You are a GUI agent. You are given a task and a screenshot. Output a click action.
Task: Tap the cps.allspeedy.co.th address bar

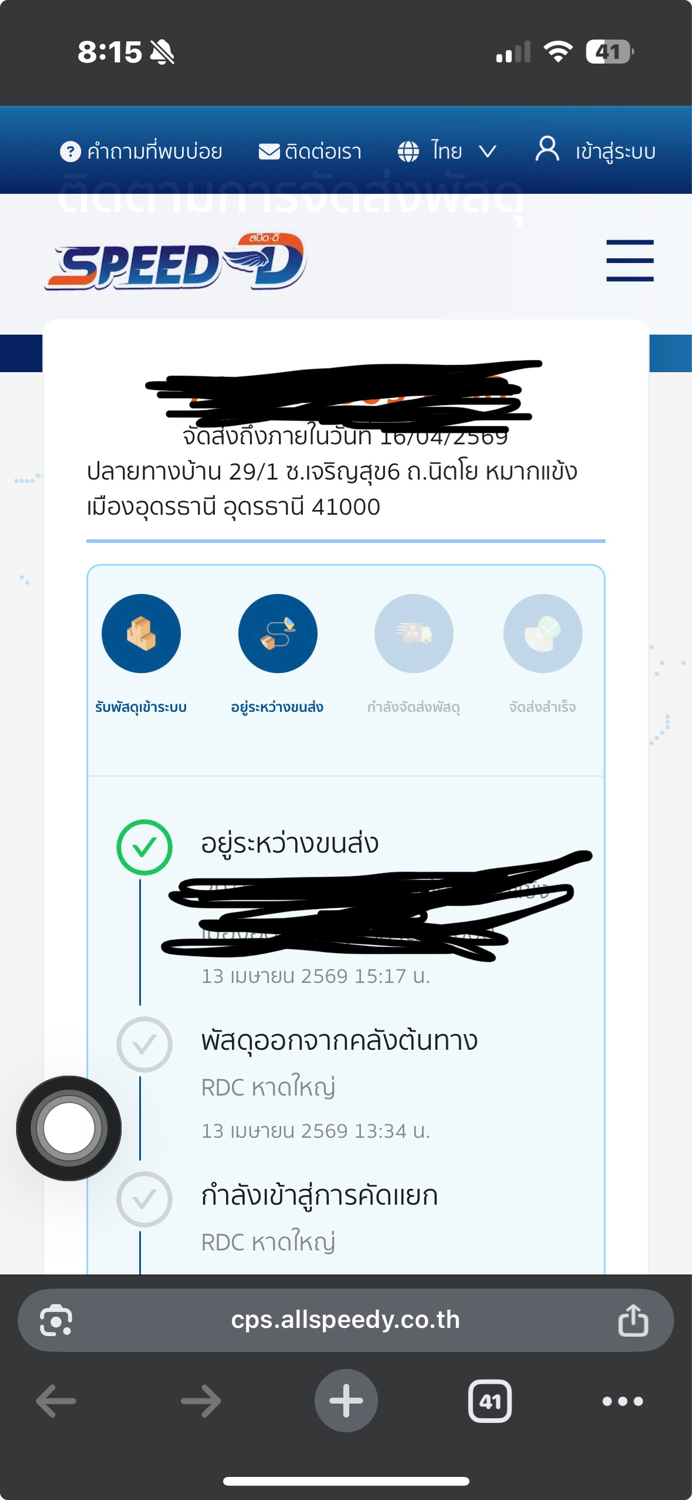click(345, 1320)
